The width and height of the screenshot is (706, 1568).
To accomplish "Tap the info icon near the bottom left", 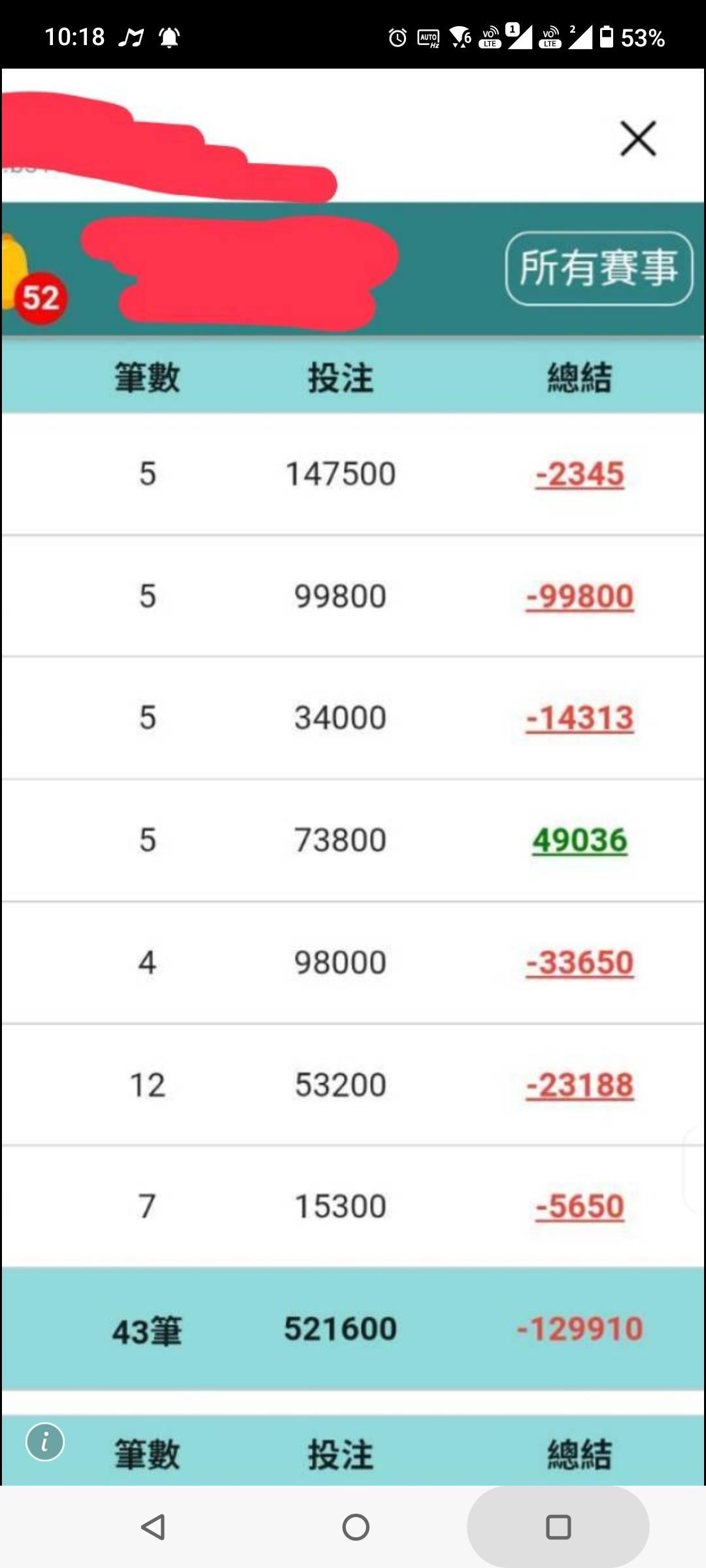I will click(x=45, y=1441).
